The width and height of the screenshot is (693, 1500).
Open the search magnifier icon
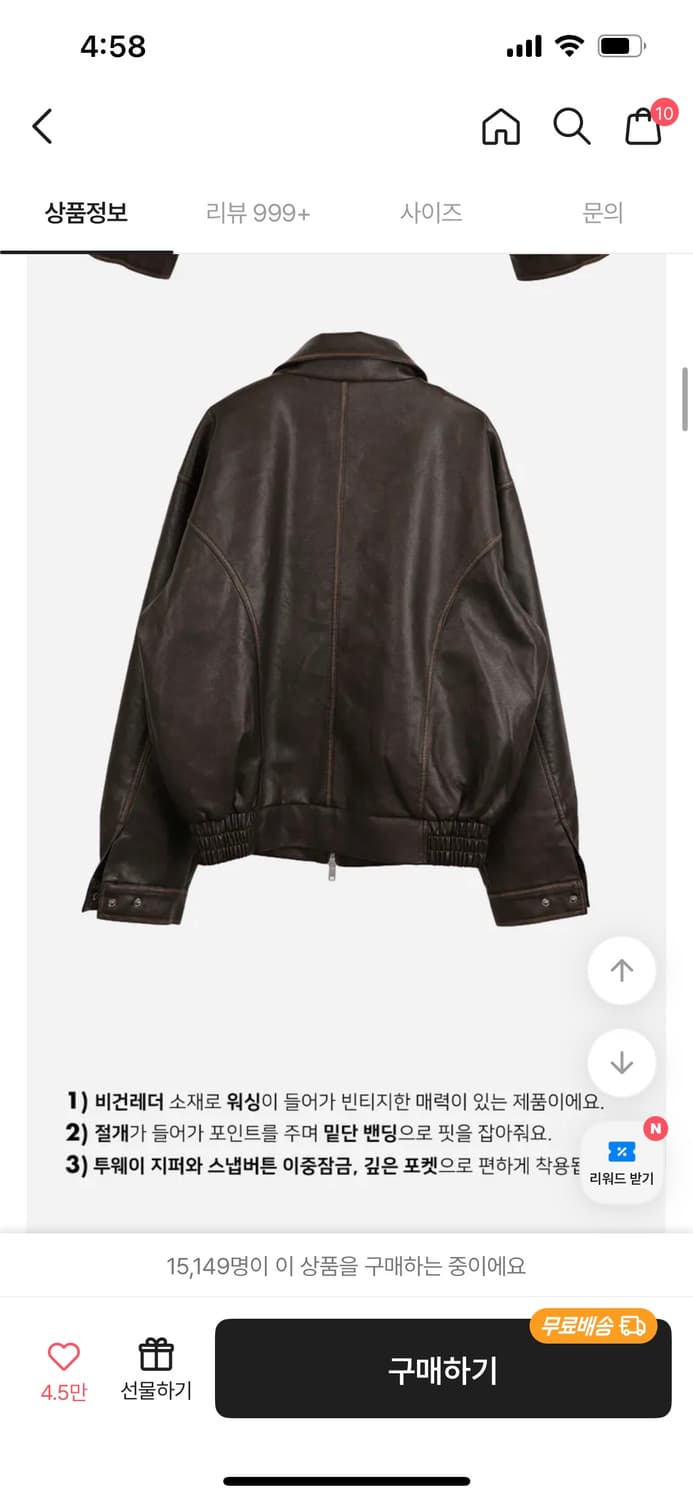(572, 127)
